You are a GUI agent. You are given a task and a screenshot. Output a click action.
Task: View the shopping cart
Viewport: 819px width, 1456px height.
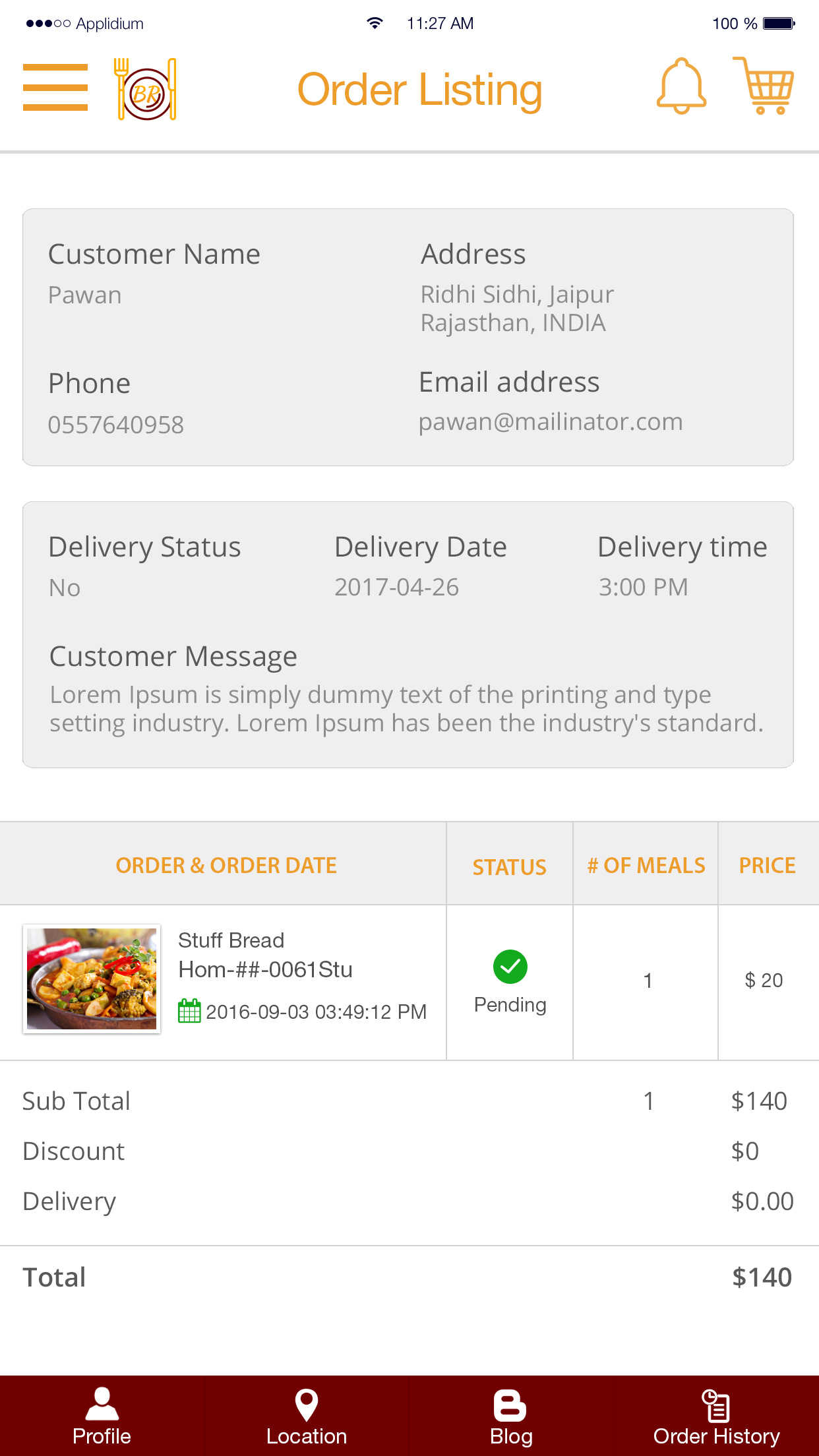(x=763, y=86)
